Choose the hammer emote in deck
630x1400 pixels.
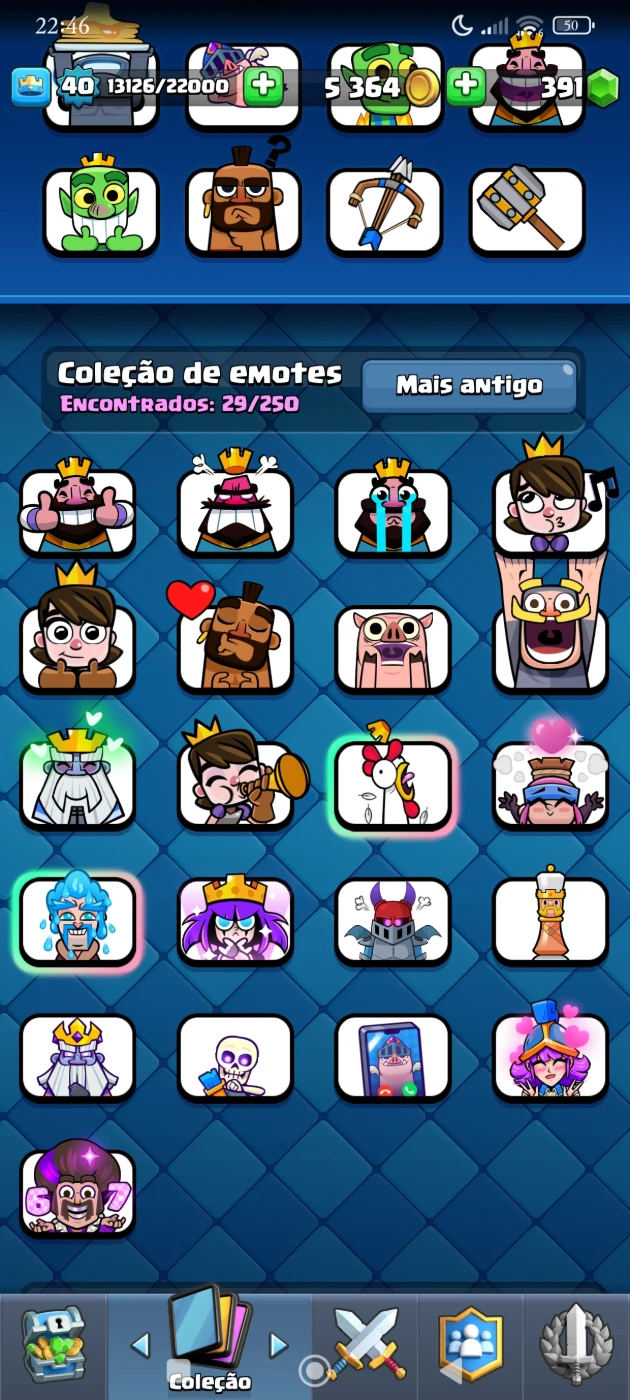click(x=527, y=211)
